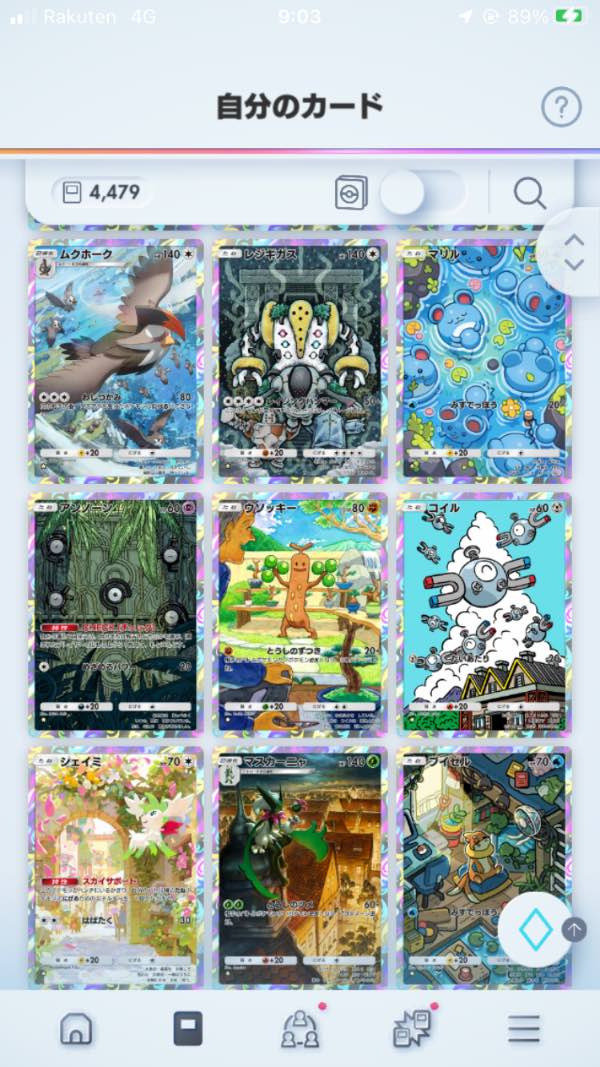Image resolution: width=600 pixels, height=1067 pixels.
Task: Open the battle tab
Action: click(x=412, y=1028)
